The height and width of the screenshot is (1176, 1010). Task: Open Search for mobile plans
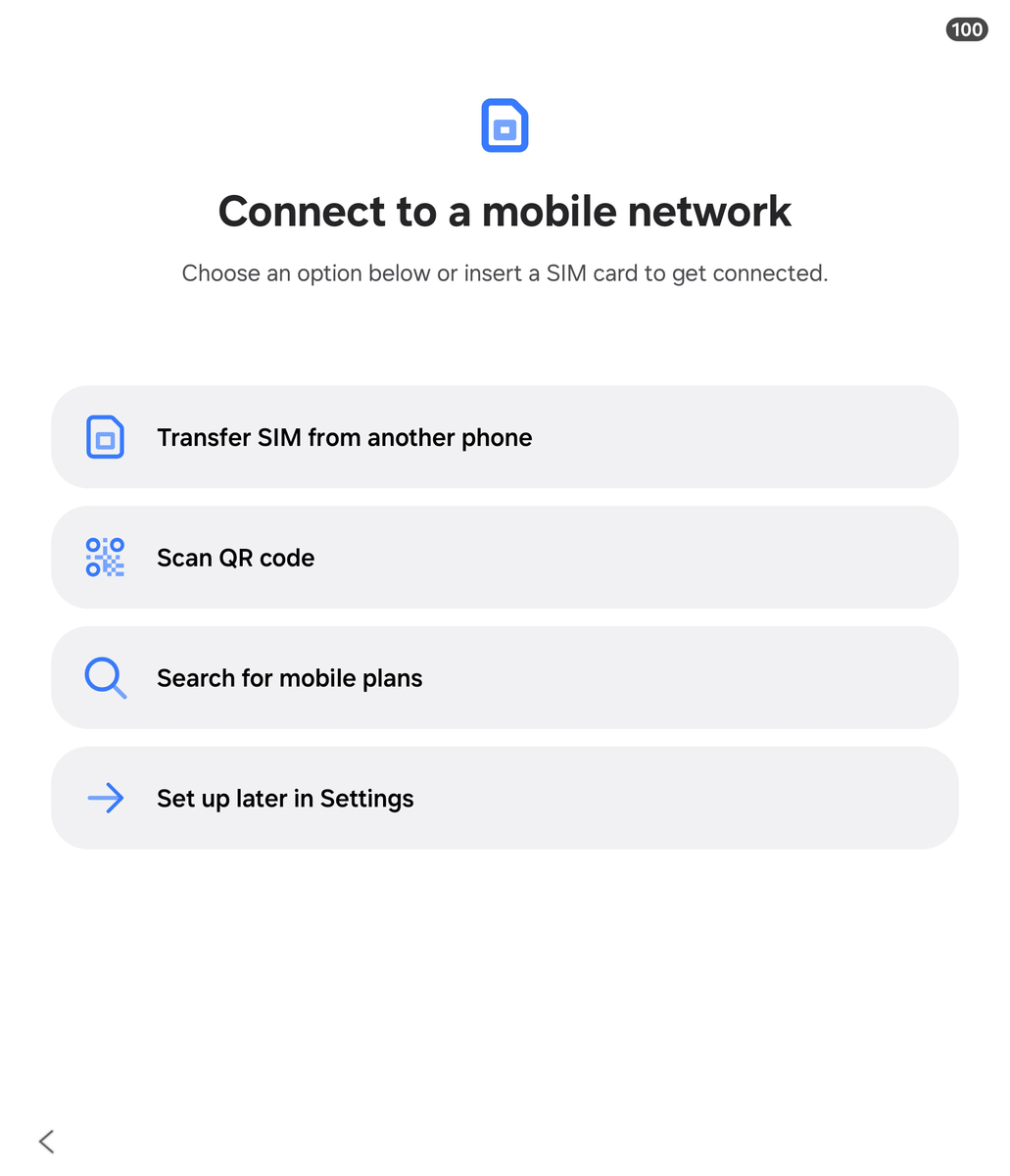504,678
